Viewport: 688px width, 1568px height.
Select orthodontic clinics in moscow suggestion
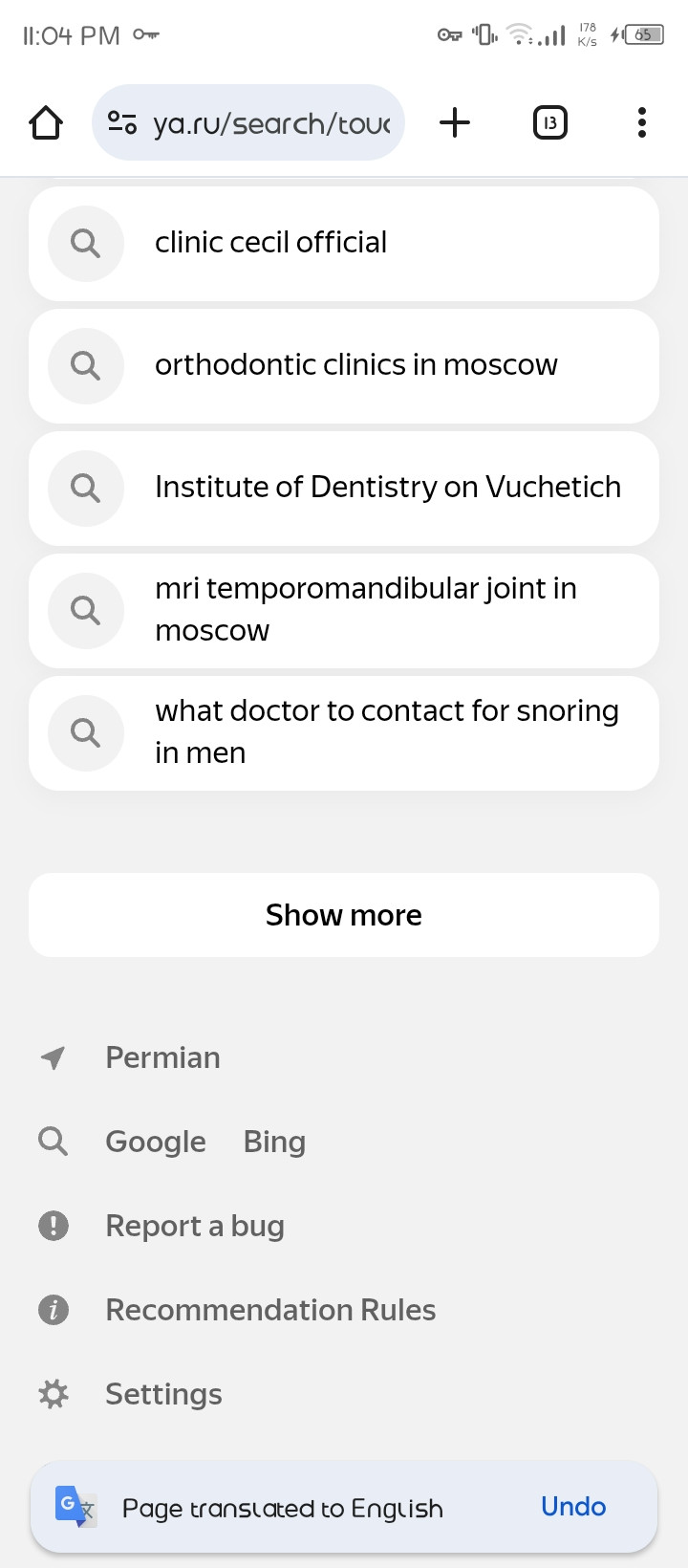(344, 365)
